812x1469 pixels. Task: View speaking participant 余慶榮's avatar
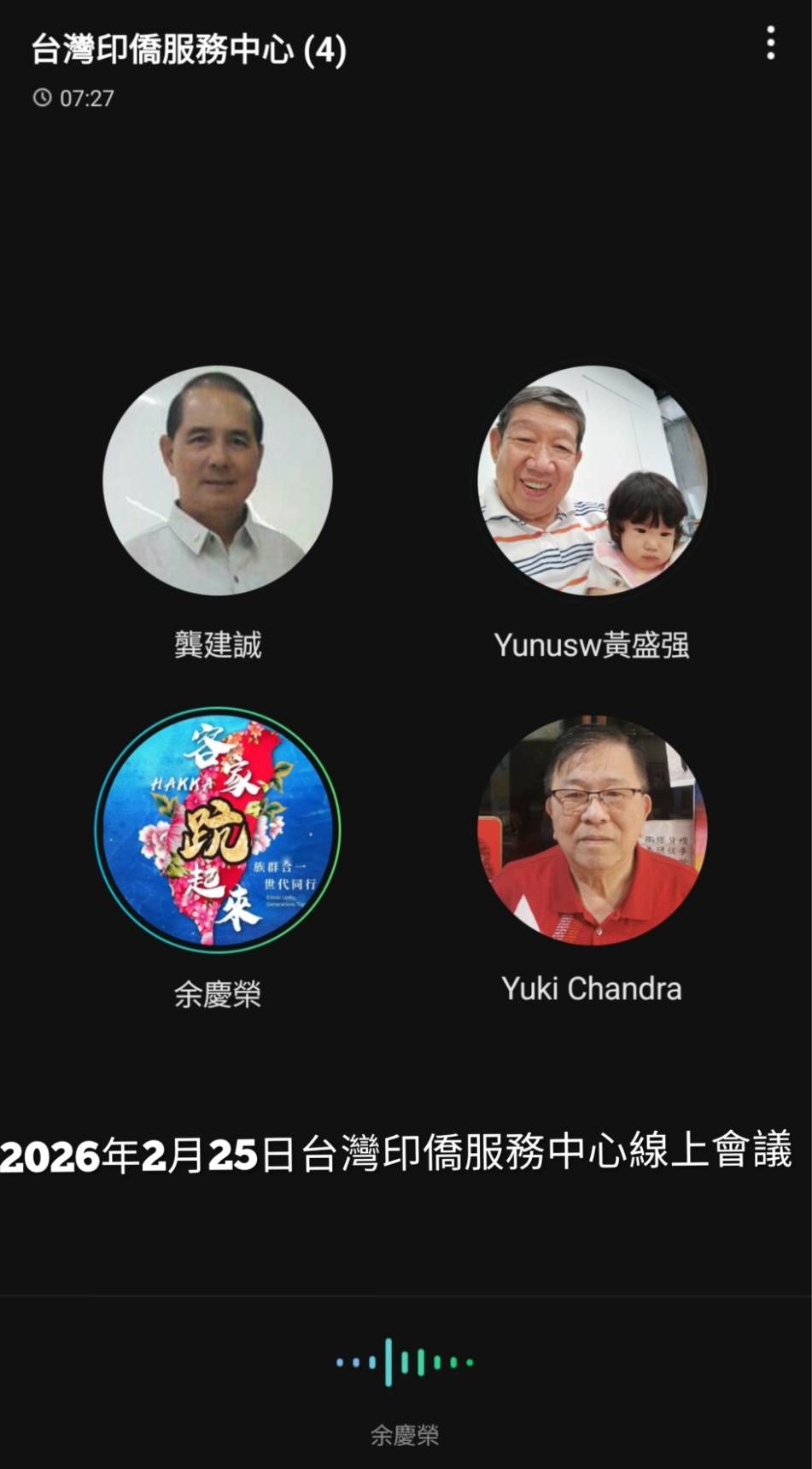(x=218, y=829)
